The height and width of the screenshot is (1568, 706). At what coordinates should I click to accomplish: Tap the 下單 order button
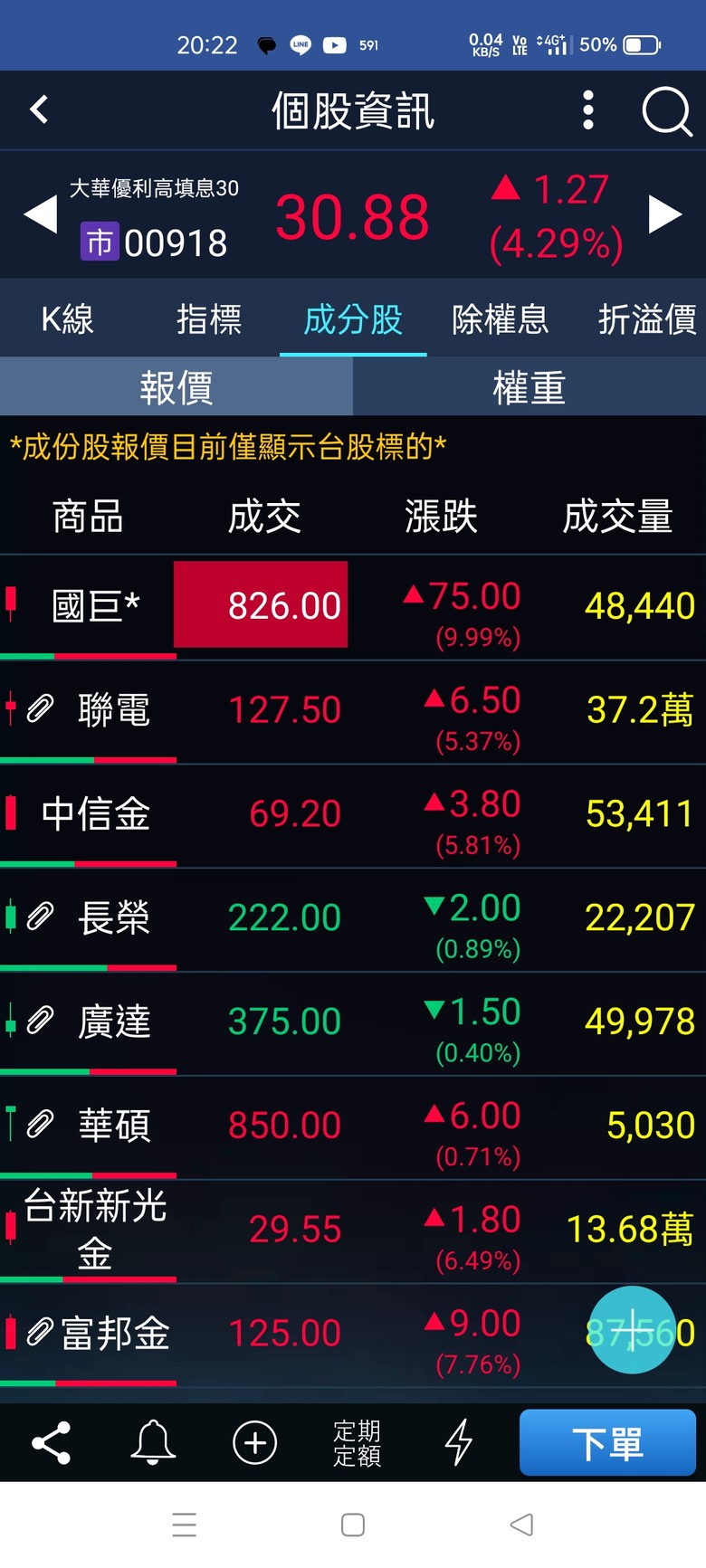pos(607,1442)
